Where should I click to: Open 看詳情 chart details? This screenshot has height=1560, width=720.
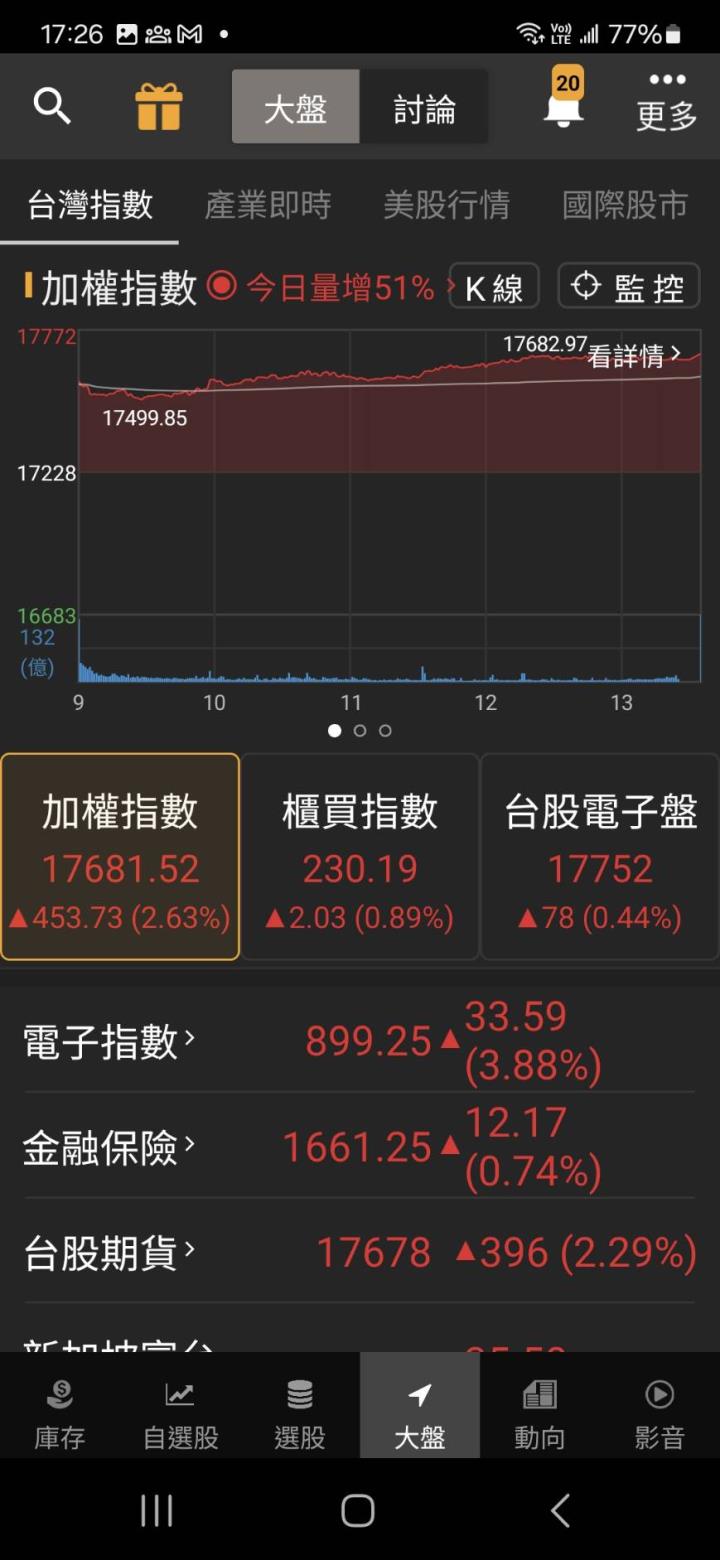[635, 355]
